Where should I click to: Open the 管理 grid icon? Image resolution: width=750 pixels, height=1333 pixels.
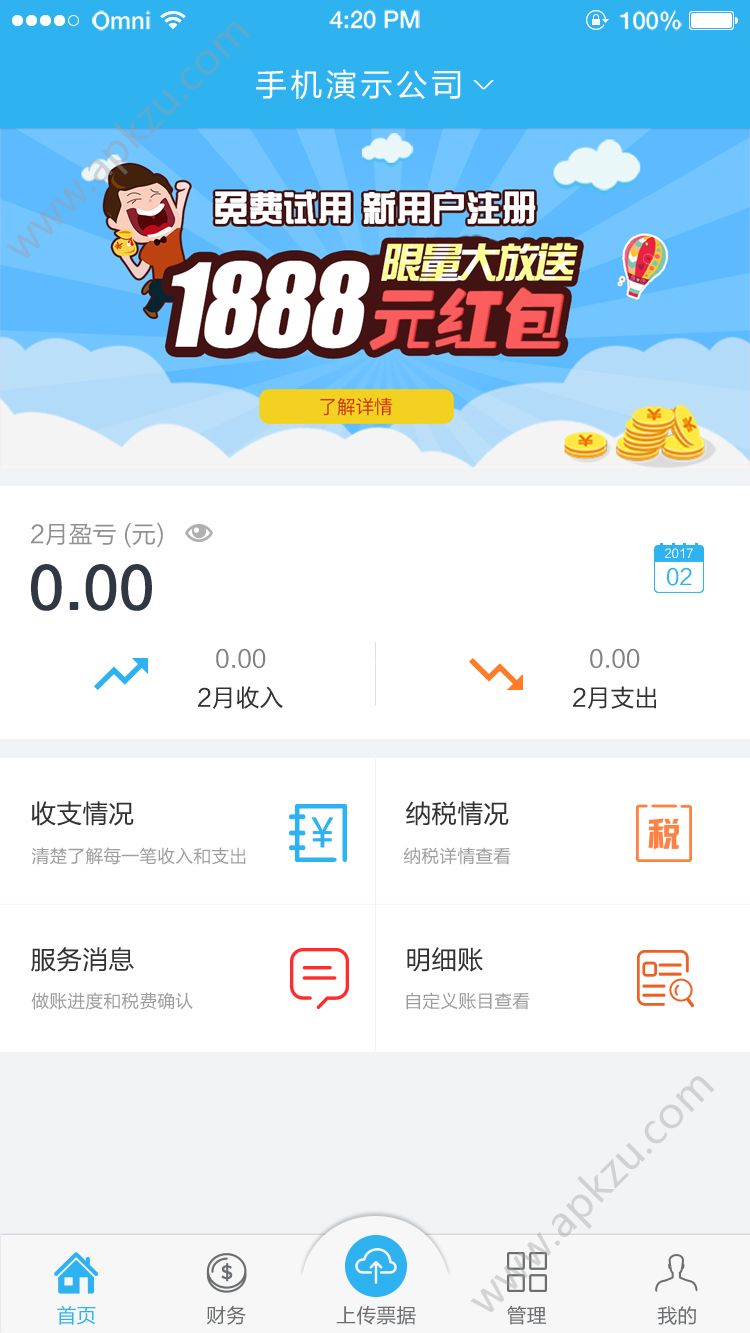tap(525, 1272)
